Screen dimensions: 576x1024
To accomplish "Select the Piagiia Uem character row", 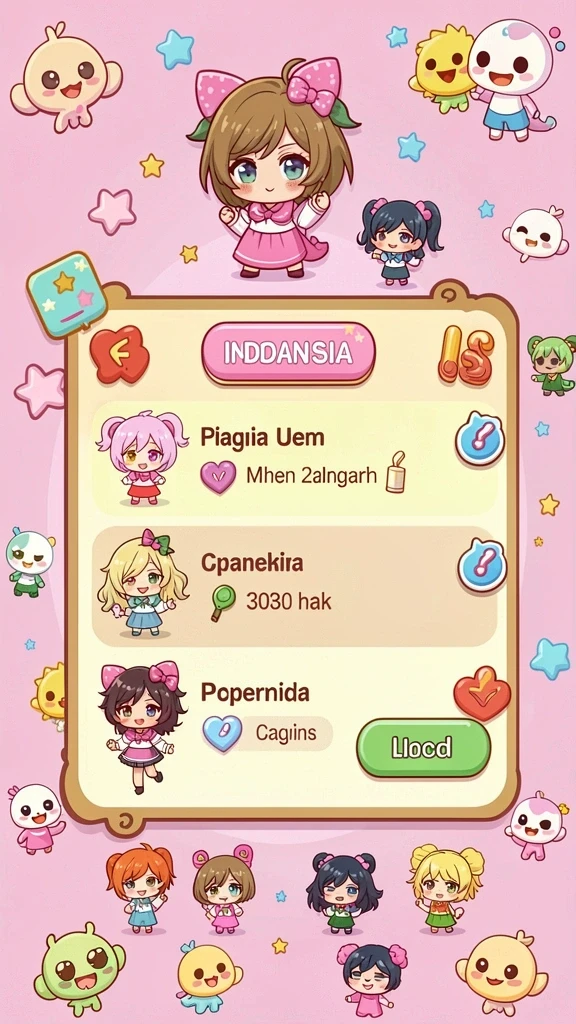I will click(x=295, y=459).
